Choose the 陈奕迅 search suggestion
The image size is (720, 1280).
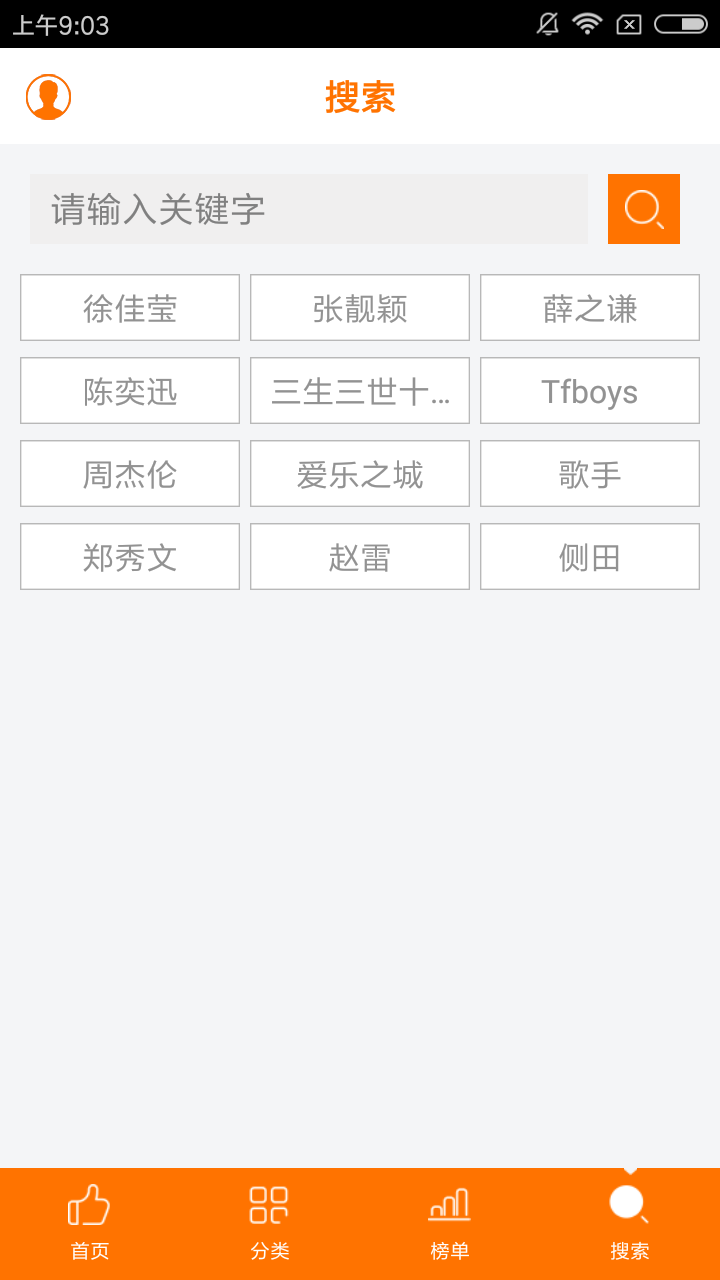(130, 391)
